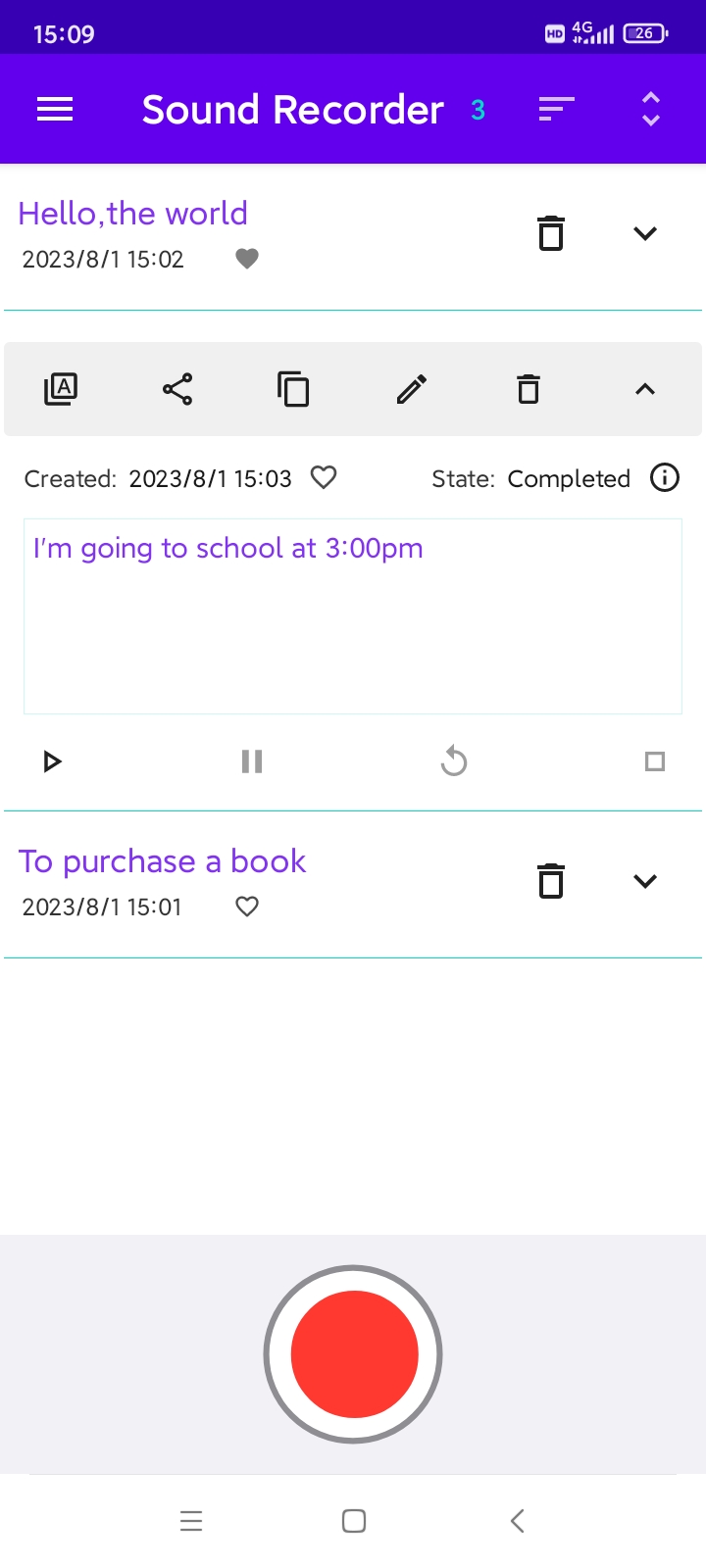Collapse the expanded recording panel
The height and width of the screenshot is (1568, 706).
(644, 389)
